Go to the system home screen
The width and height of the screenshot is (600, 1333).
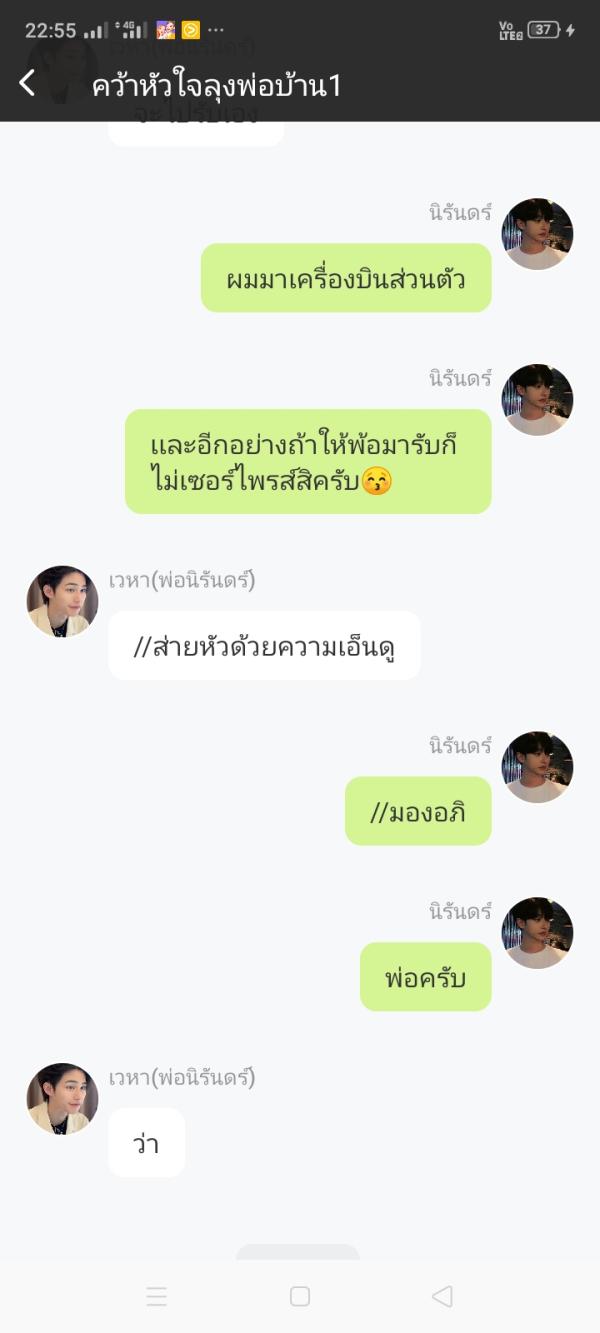(x=300, y=1296)
